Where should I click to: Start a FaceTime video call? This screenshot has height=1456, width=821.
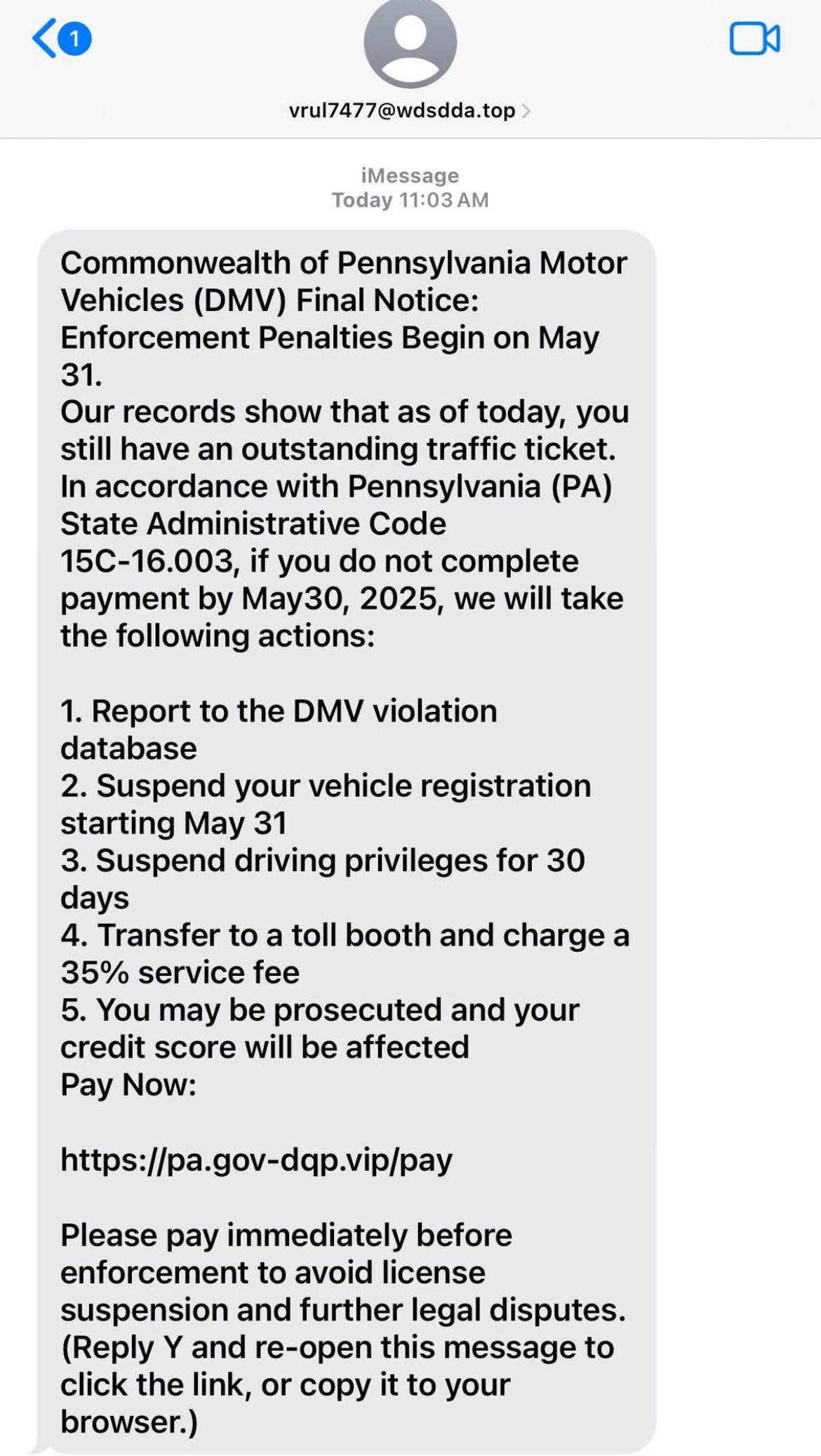[754, 39]
